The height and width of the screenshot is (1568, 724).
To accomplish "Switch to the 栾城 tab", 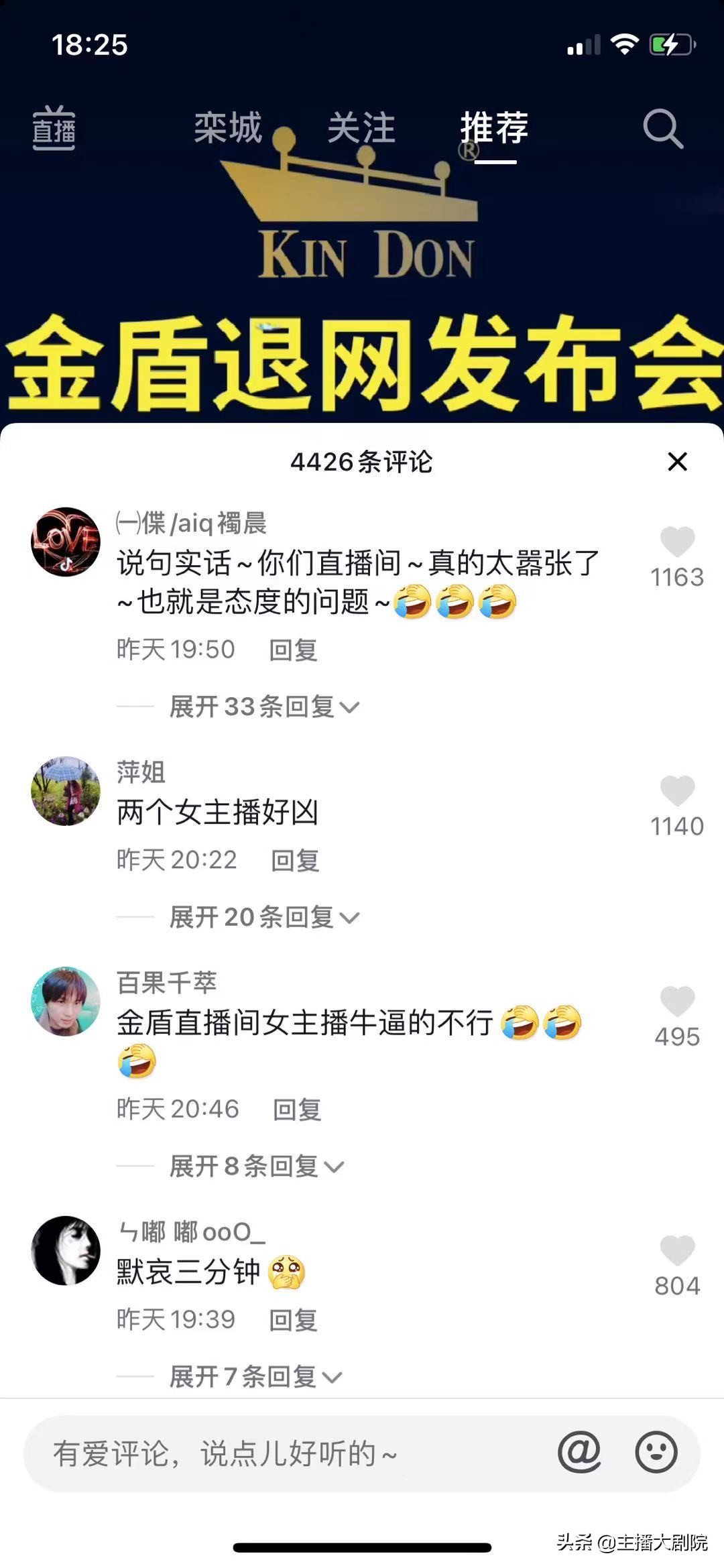I will (227, 129).
